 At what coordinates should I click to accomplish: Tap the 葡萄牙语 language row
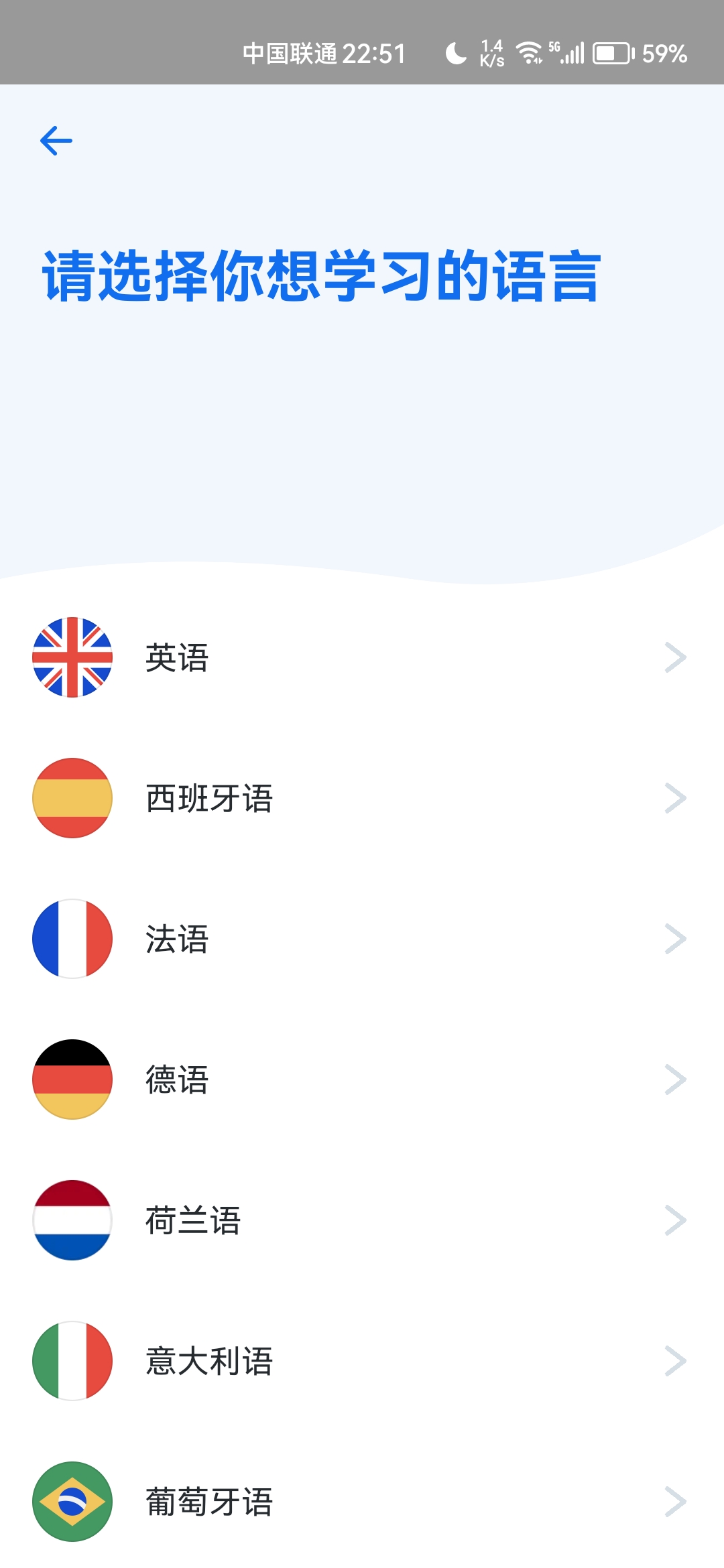(362, 1501)
